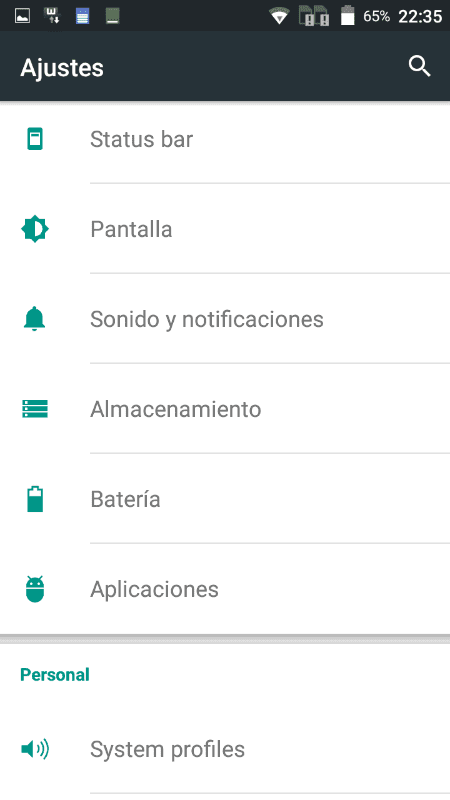Select System profiles

tap(225, 749)
